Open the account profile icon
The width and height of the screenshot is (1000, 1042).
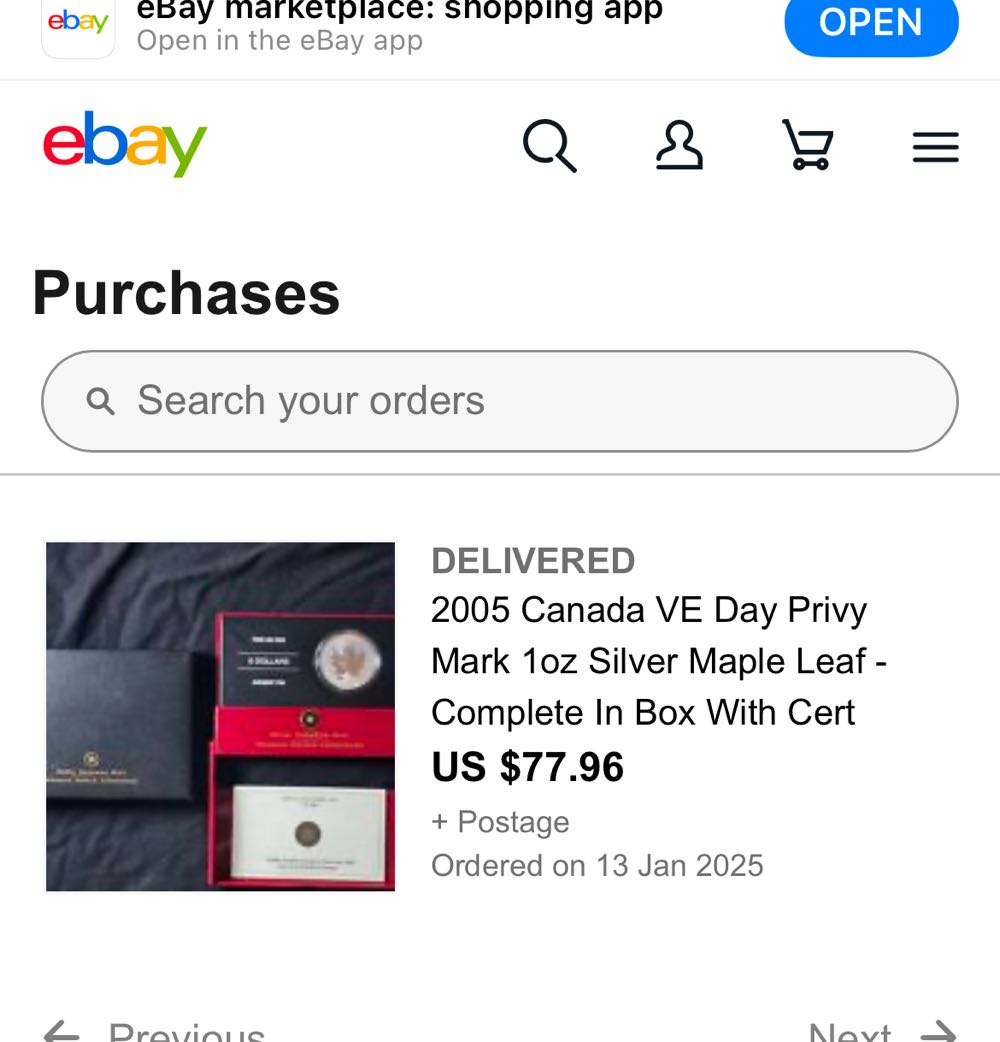click(x=679, y=146)
